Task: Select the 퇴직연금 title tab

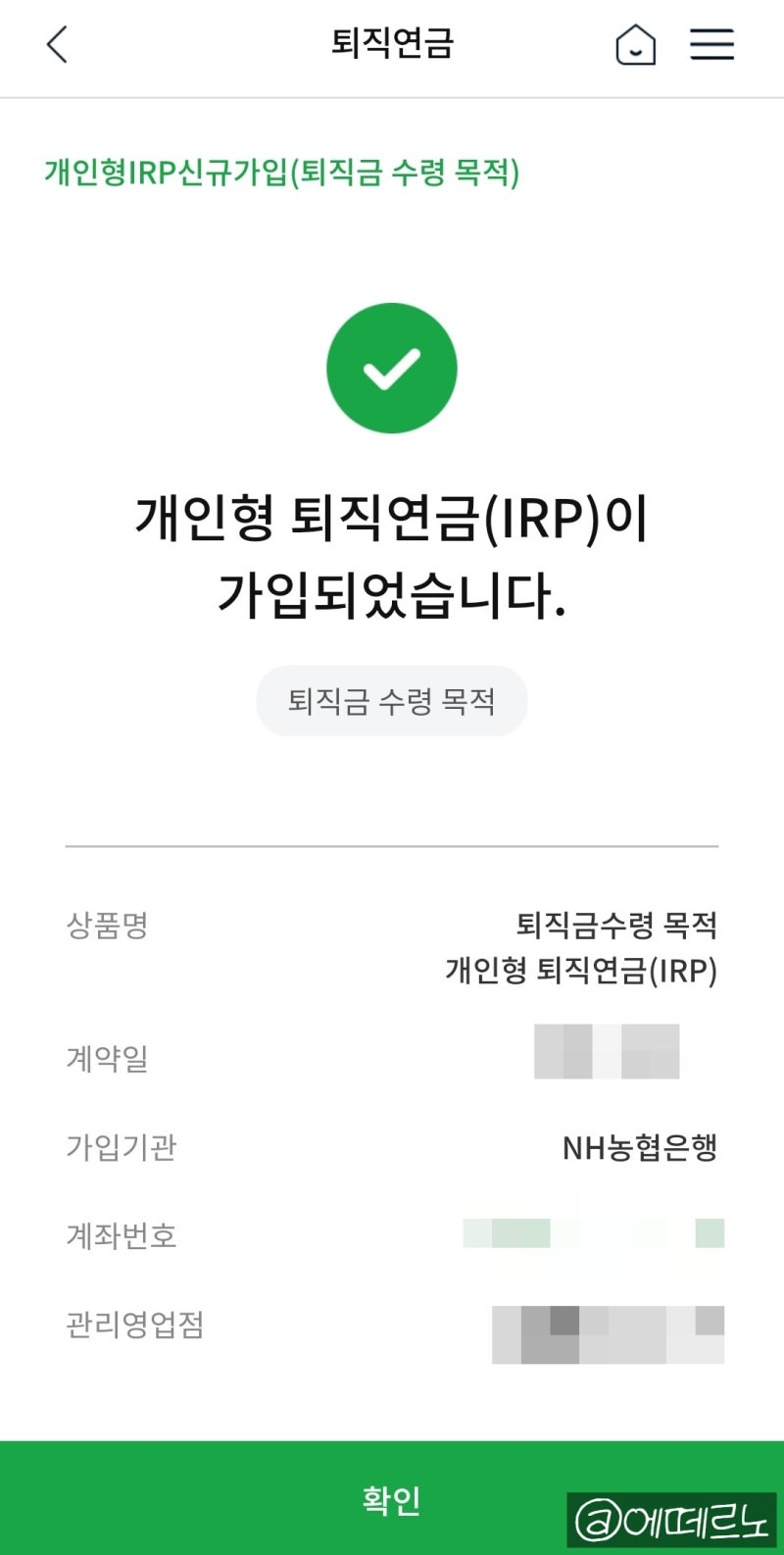Action: click(x=392, y=43)
